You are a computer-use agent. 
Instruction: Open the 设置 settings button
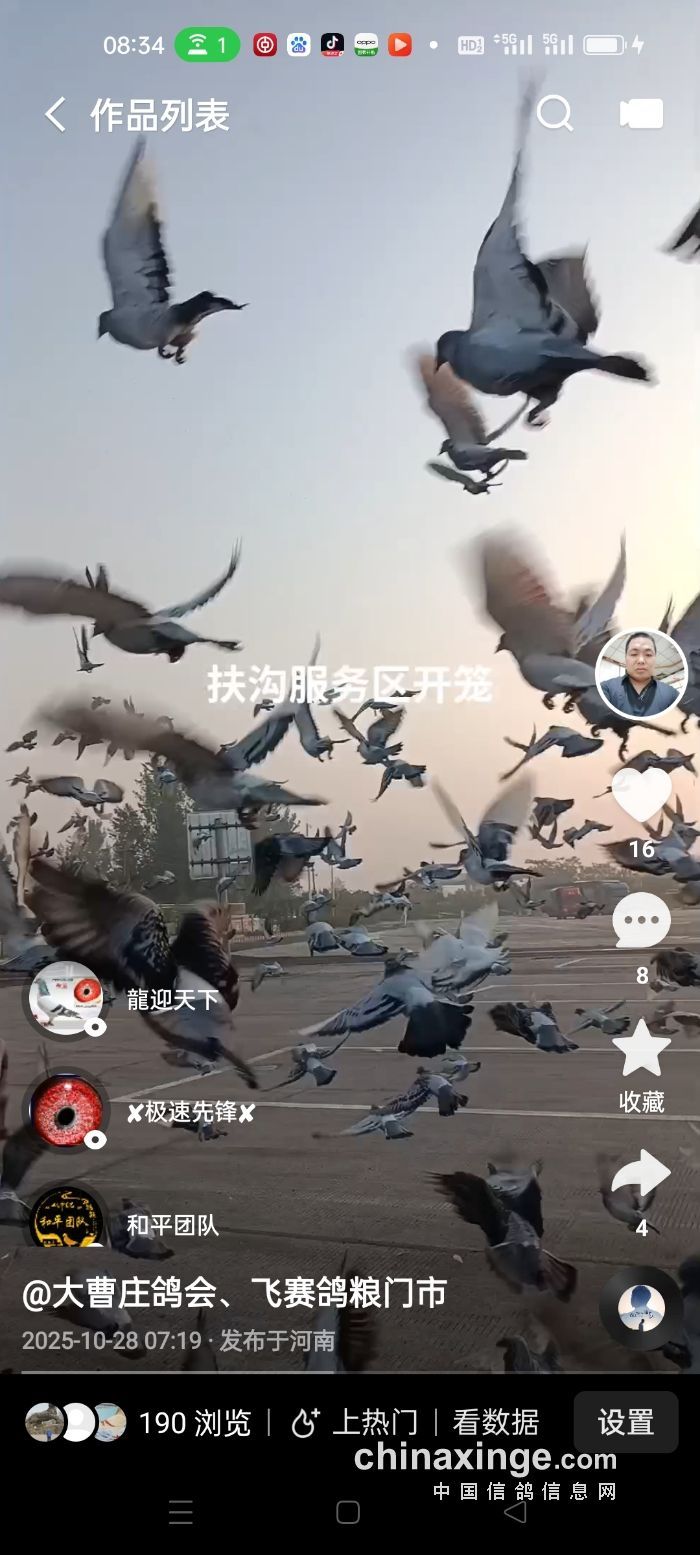point(625,1422)
